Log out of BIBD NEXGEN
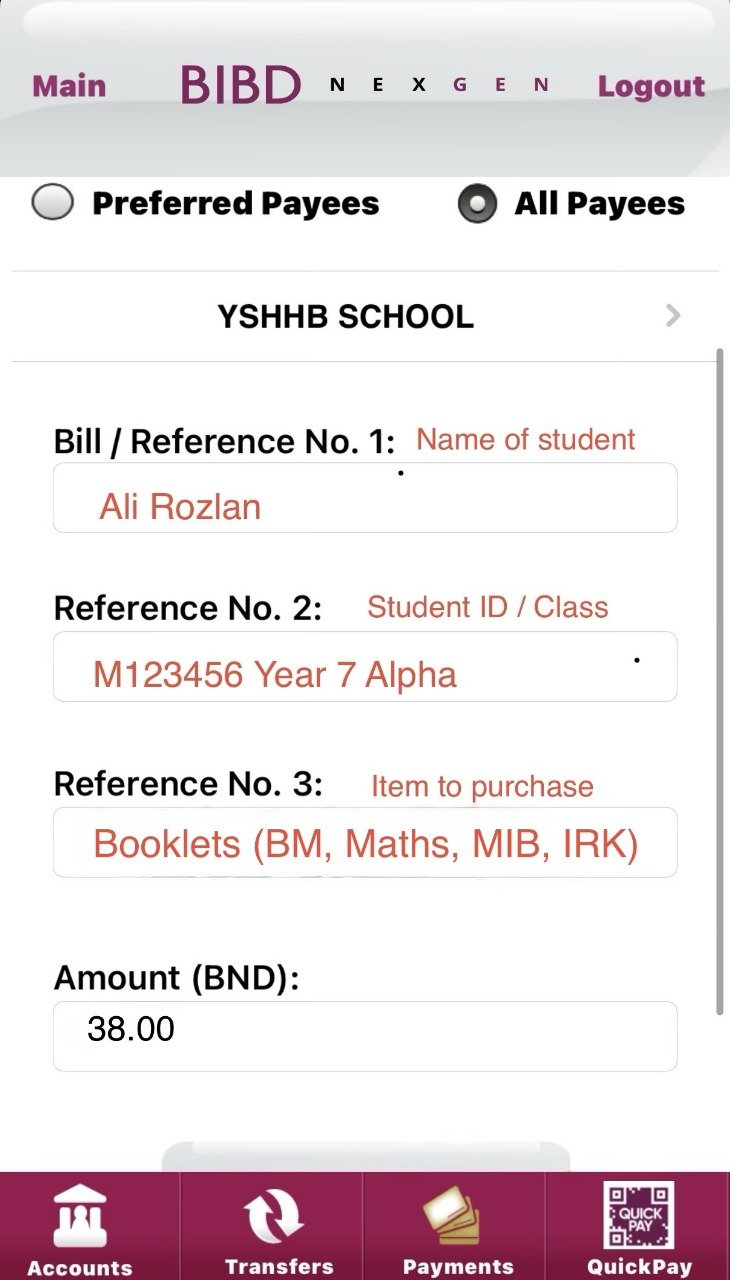 click(x=651, y=87)
